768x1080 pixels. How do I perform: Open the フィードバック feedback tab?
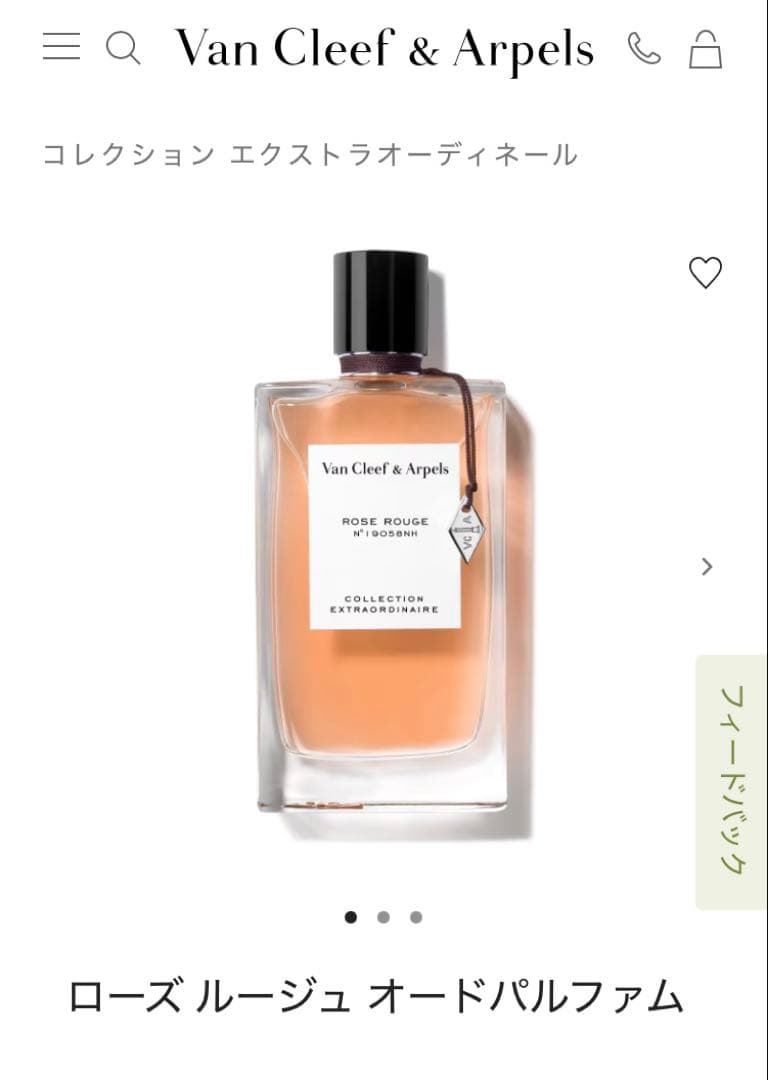(731, 782)
